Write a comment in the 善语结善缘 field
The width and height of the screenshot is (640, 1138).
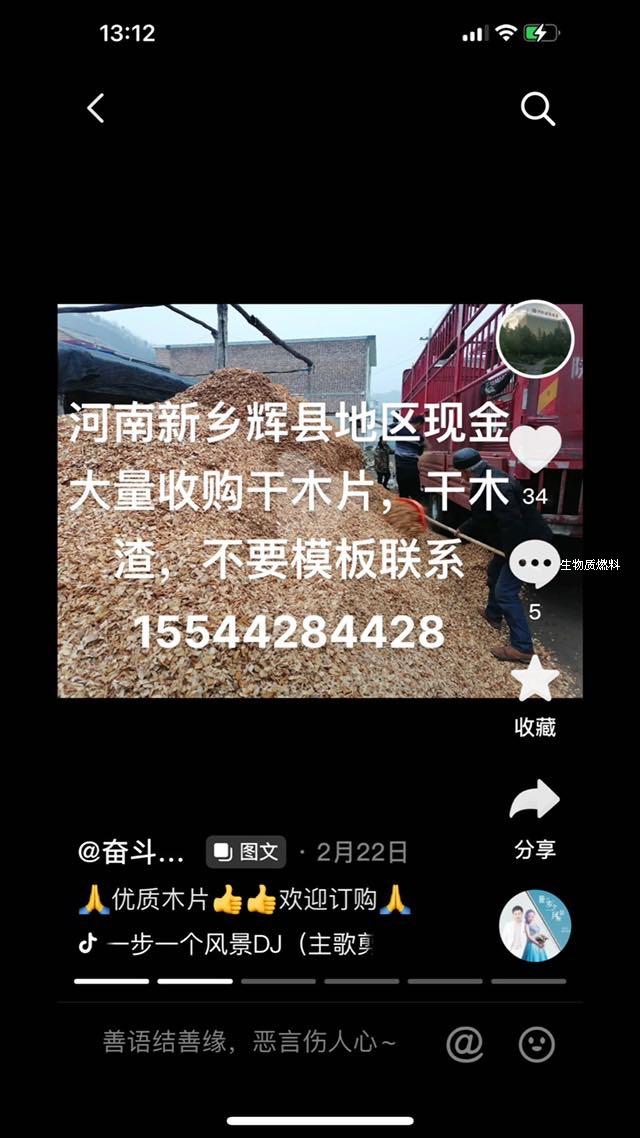pos(250,1042)
